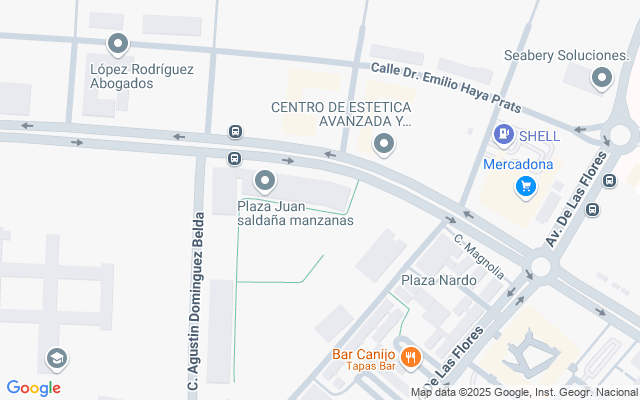Viewport: 640px width, 400px height.
Task: Open the López Rodríguez Abogados marker
Action: 119,44
